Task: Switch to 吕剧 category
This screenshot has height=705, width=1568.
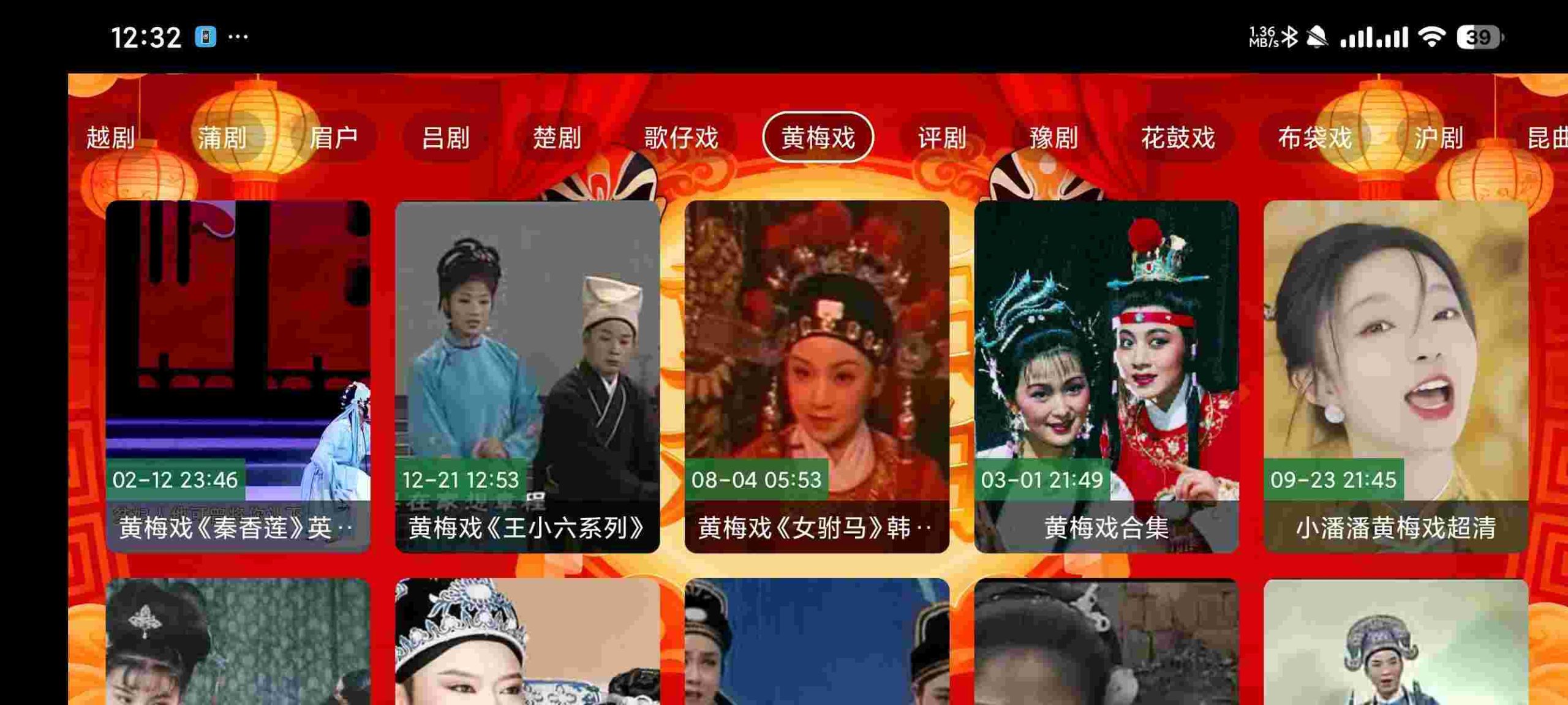Action: click(x=446, y=137)
